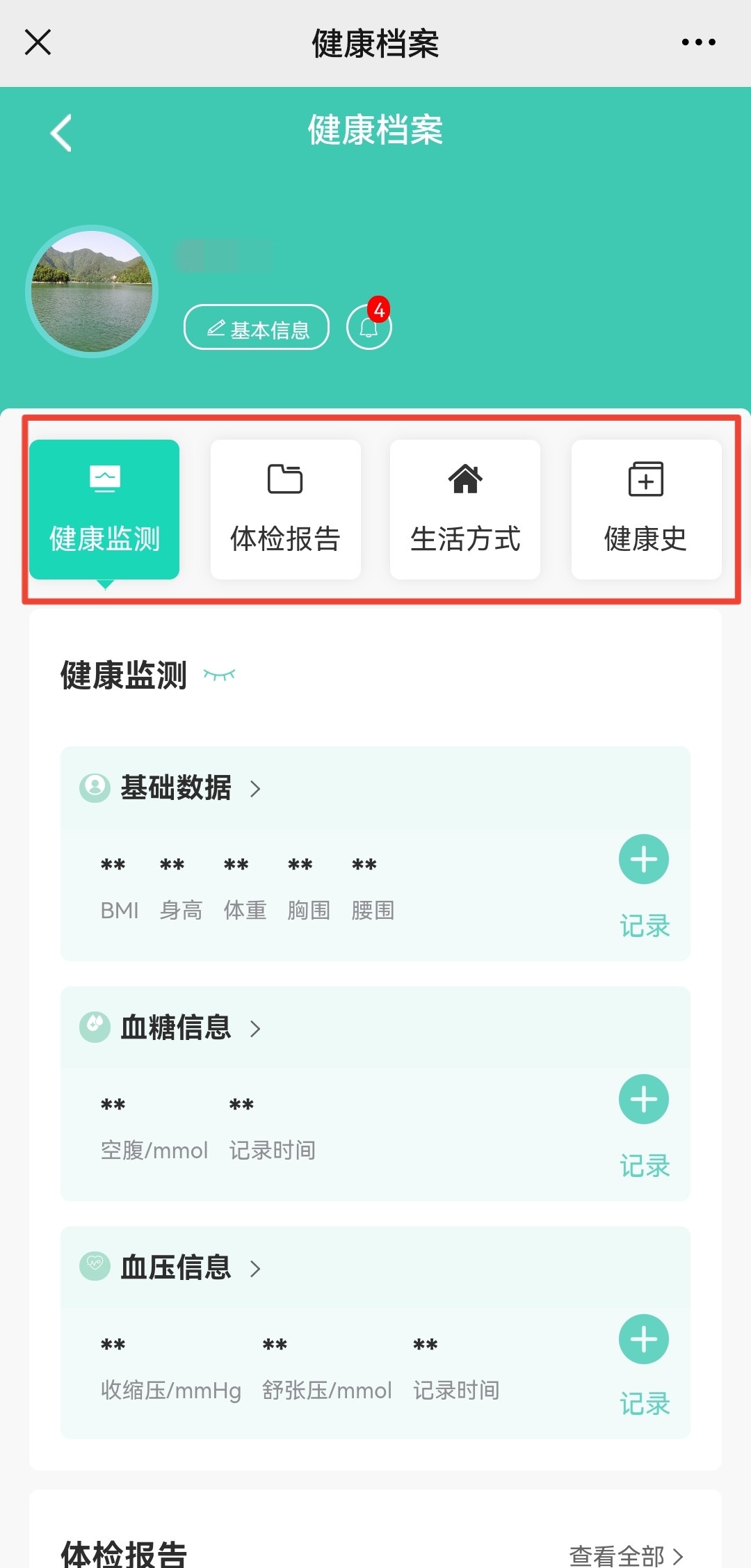This screenshot has height=1568, width=751.
Task: Record new 血糖信息 entry
Action: click(x=643, y=1100)
